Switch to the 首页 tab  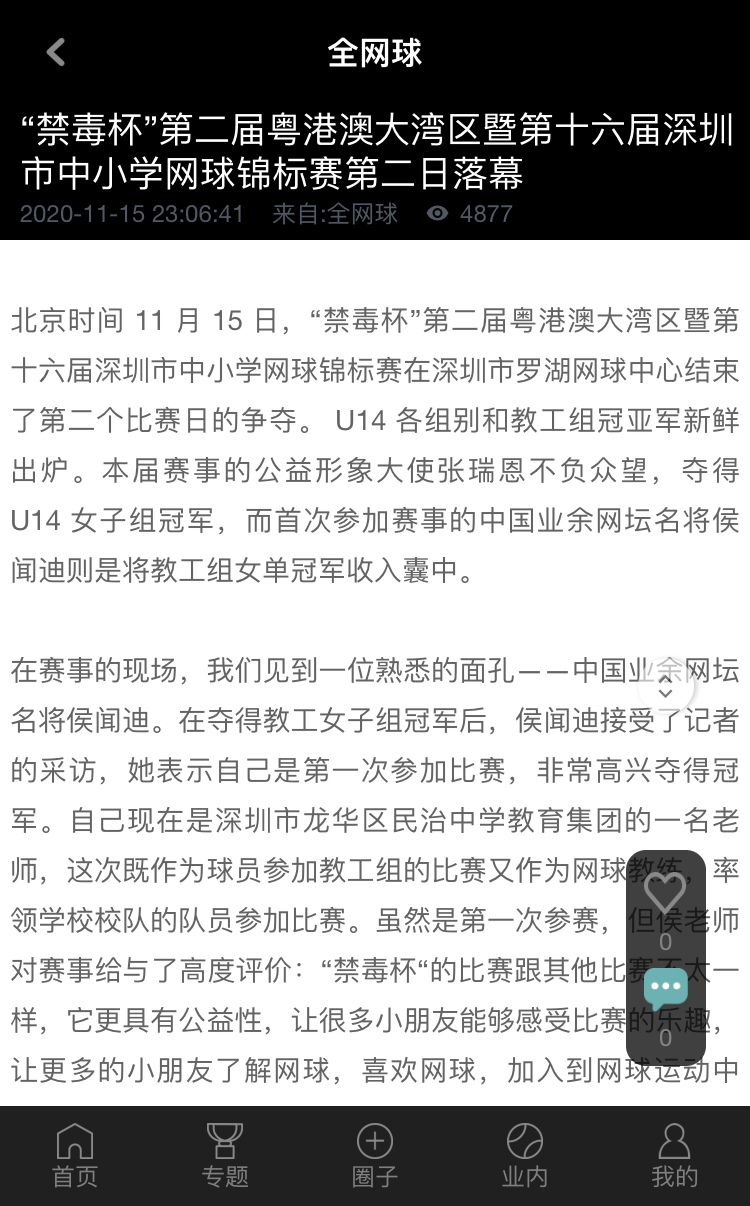coord(75,1155)
